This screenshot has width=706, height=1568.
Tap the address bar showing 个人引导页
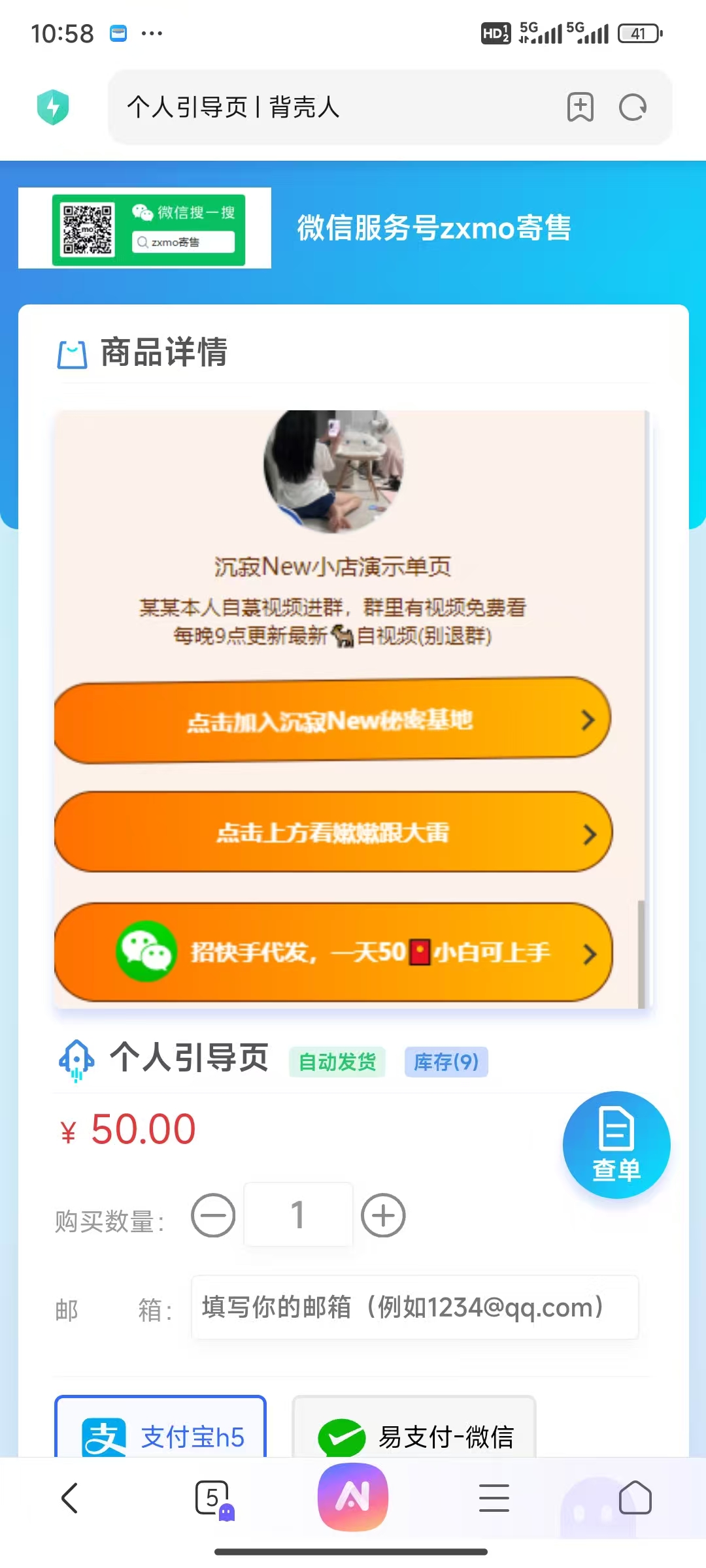coord(327,107)
